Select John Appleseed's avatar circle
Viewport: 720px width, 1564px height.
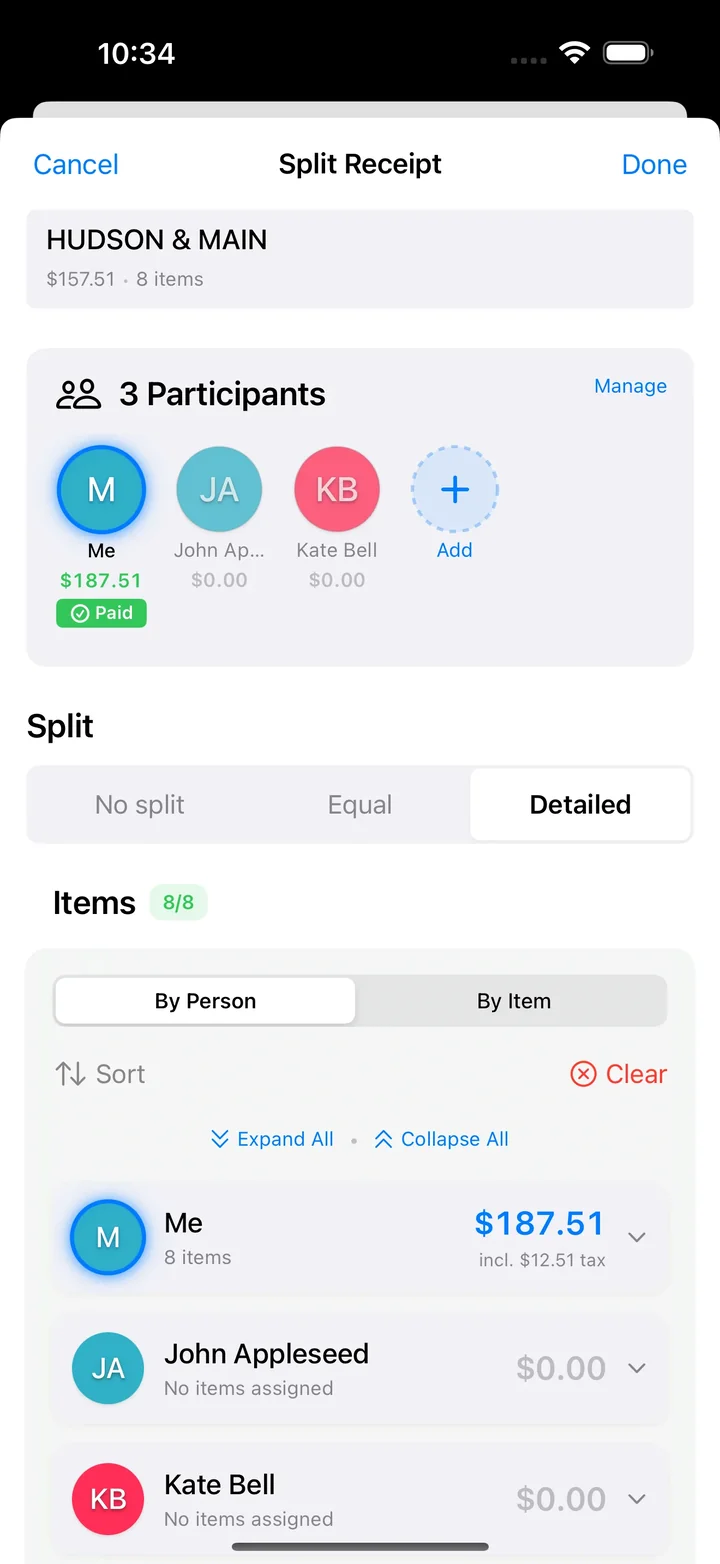219,489
